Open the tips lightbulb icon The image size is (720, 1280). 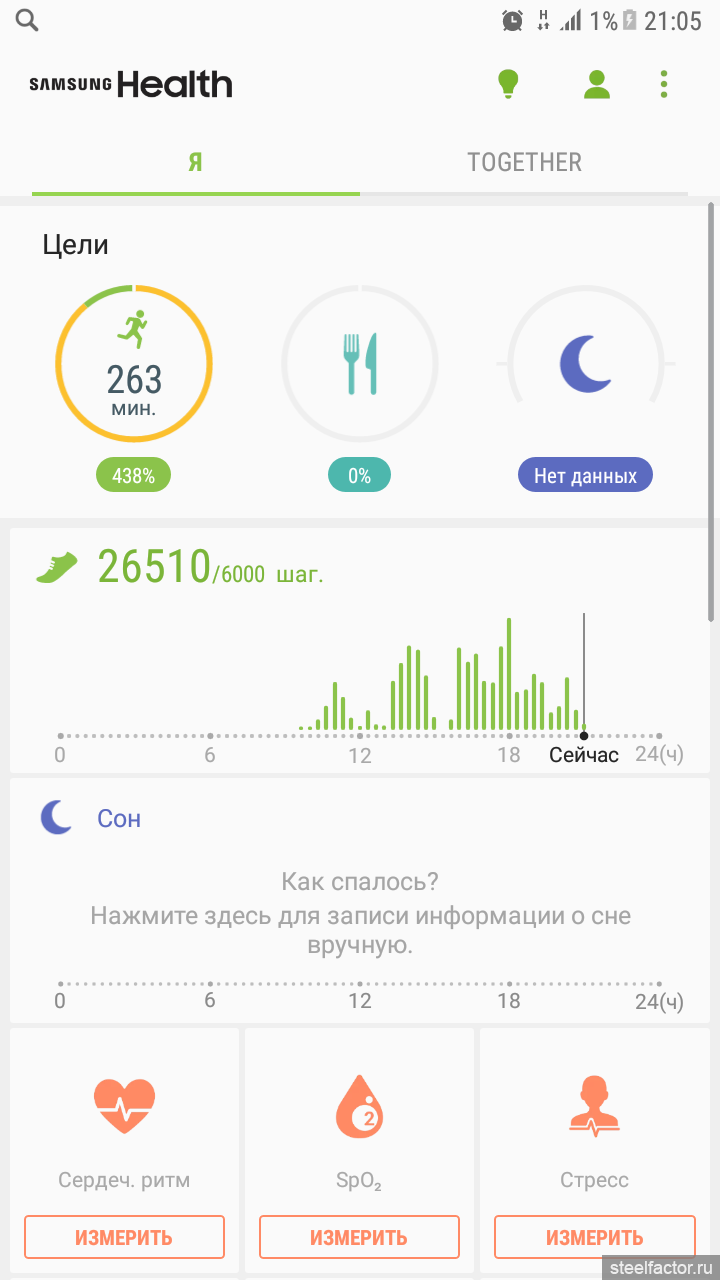509,84
